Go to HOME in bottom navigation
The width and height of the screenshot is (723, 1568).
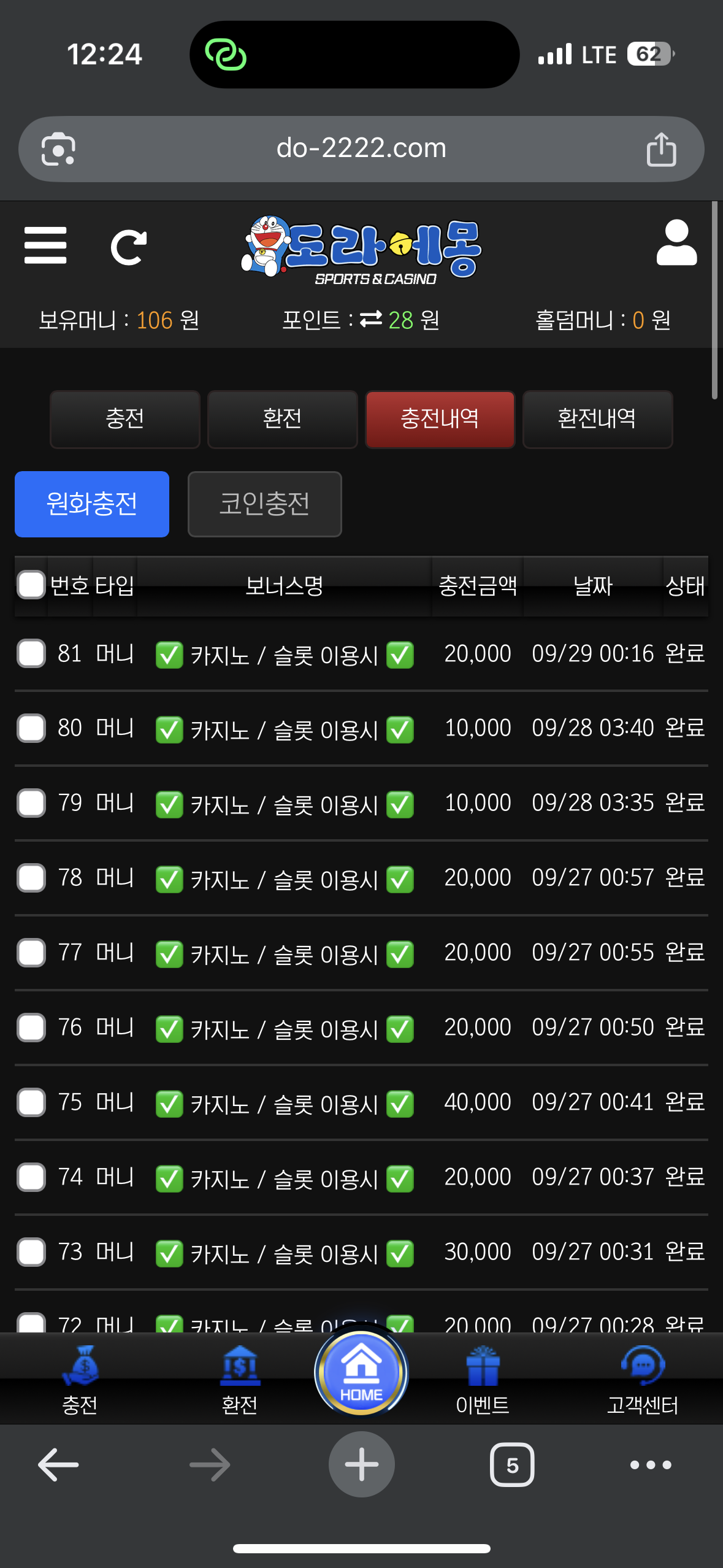[x=361, y=1374]
